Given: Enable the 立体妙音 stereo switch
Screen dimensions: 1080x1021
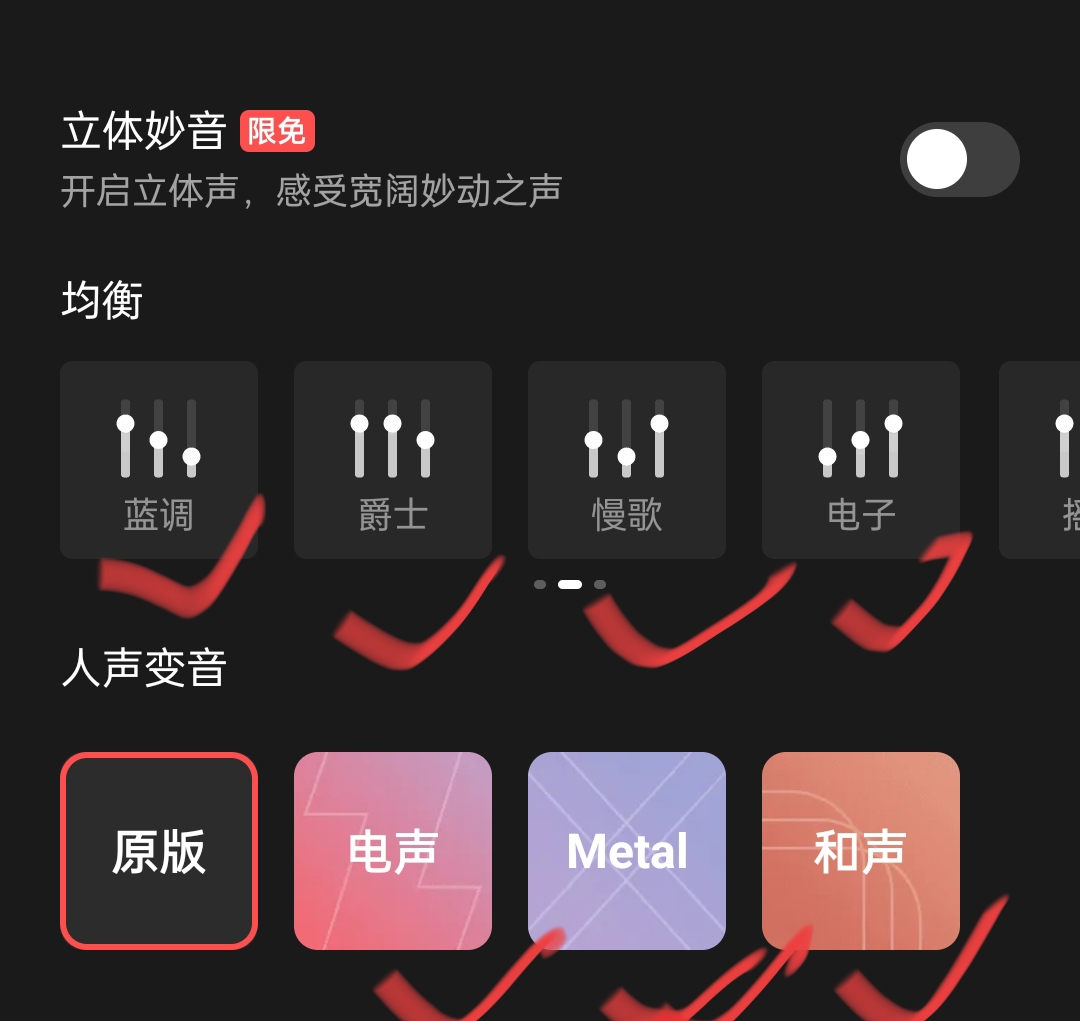Looking at the screenshot, I should click(x=959, y=160).
